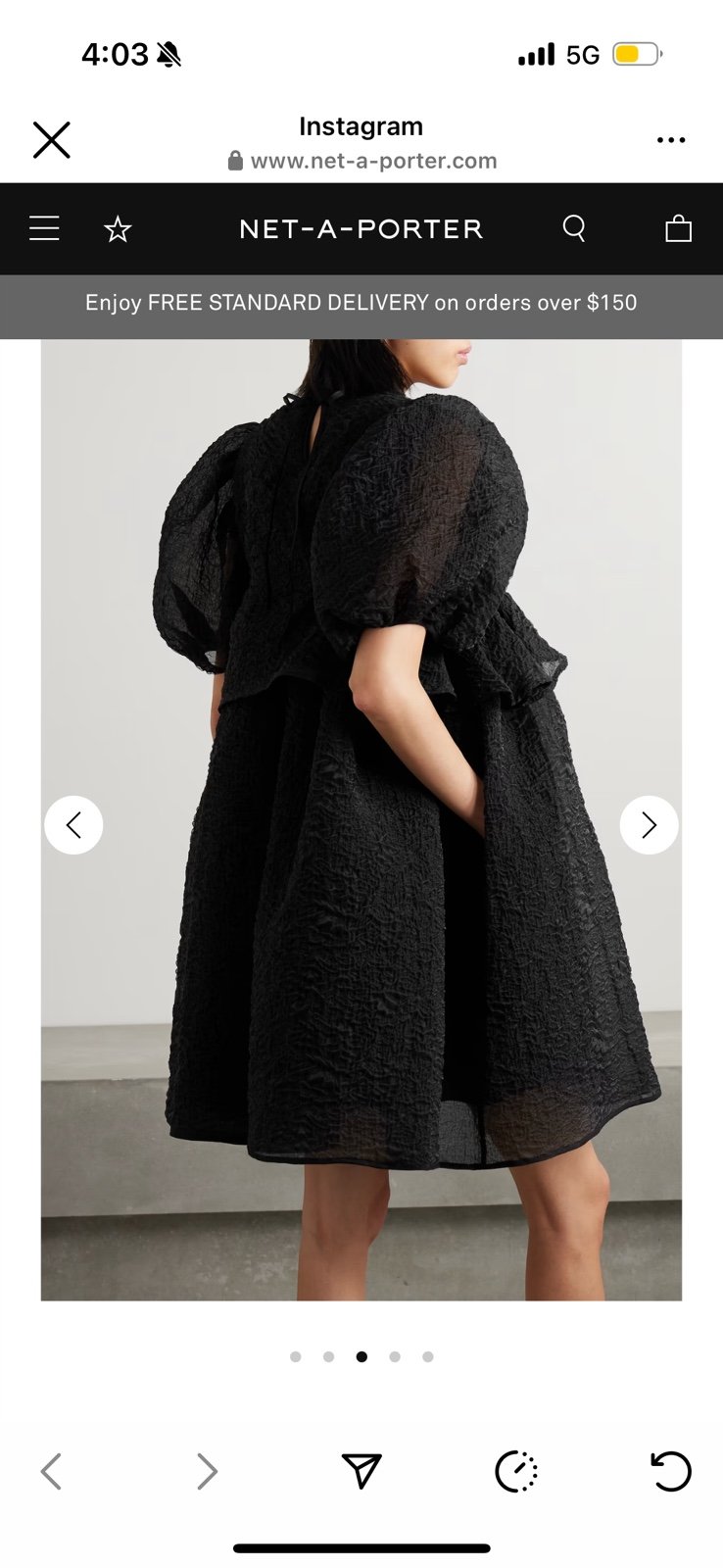The width and height of the screenshot is (723, 1568).
Task: Open the Net-a-Porter hamburger menu
Action: (x=44, y=228)
